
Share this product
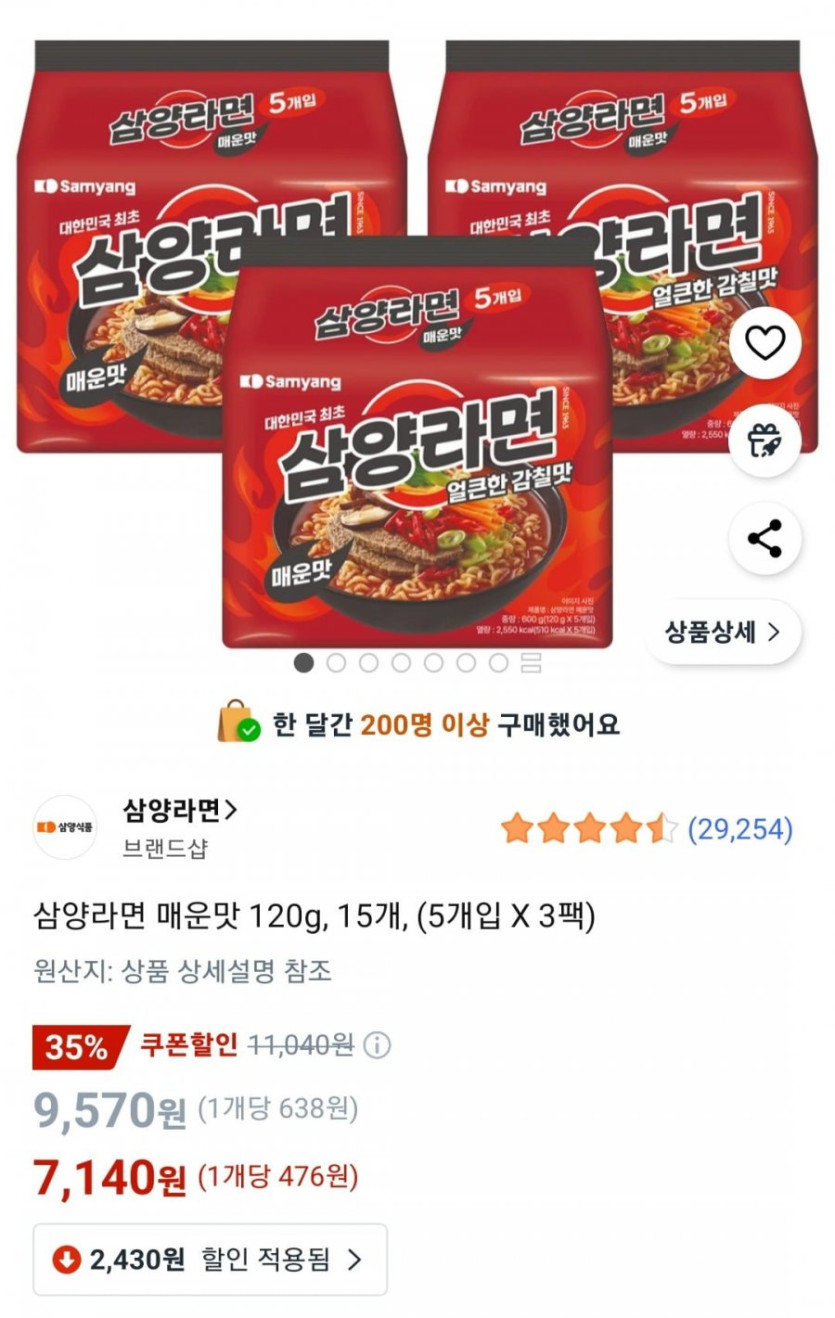tap(765, 539)
